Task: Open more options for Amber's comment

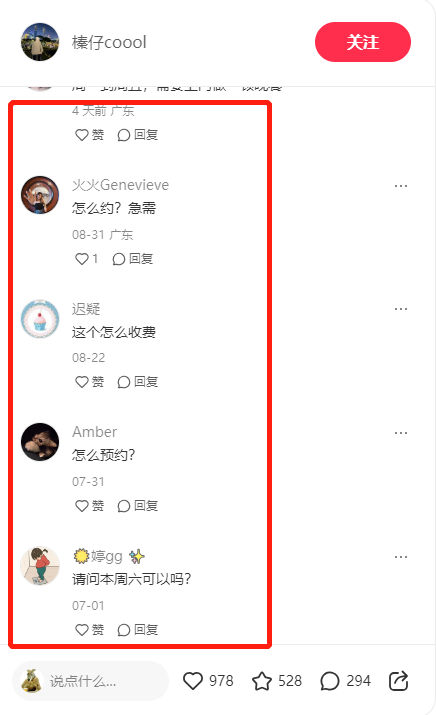Action: click(401, 433)
